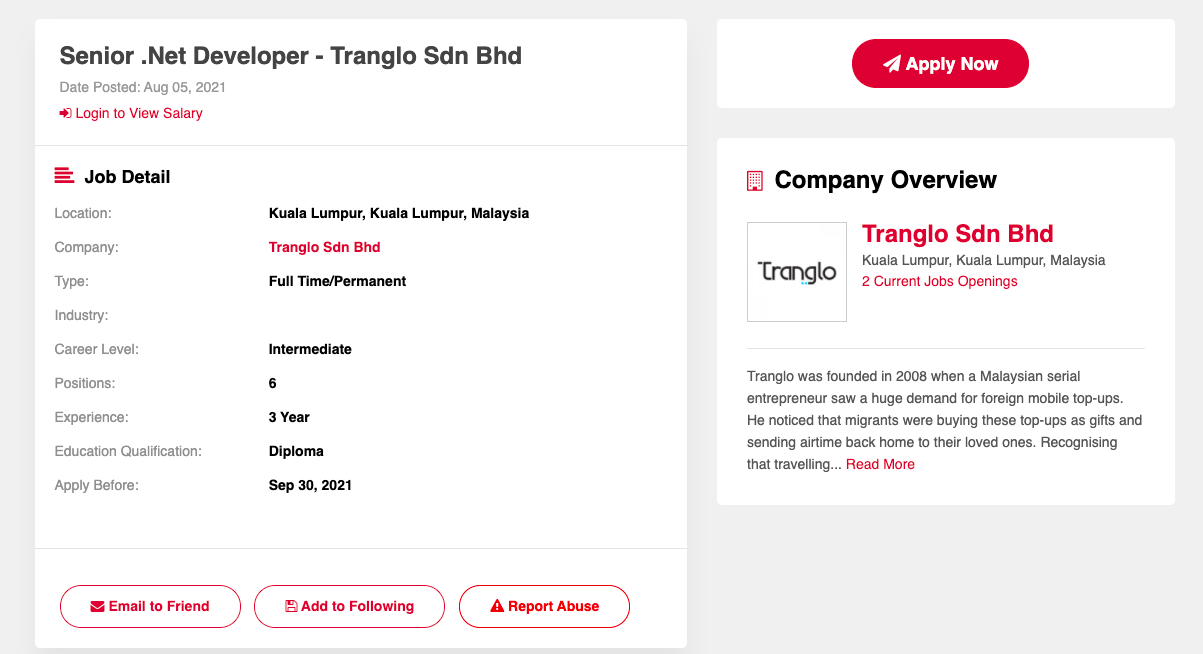Open the Tranglo company logo tile
The width and height of the screenshot is (1203, 654).
click(x=797, y=272)
